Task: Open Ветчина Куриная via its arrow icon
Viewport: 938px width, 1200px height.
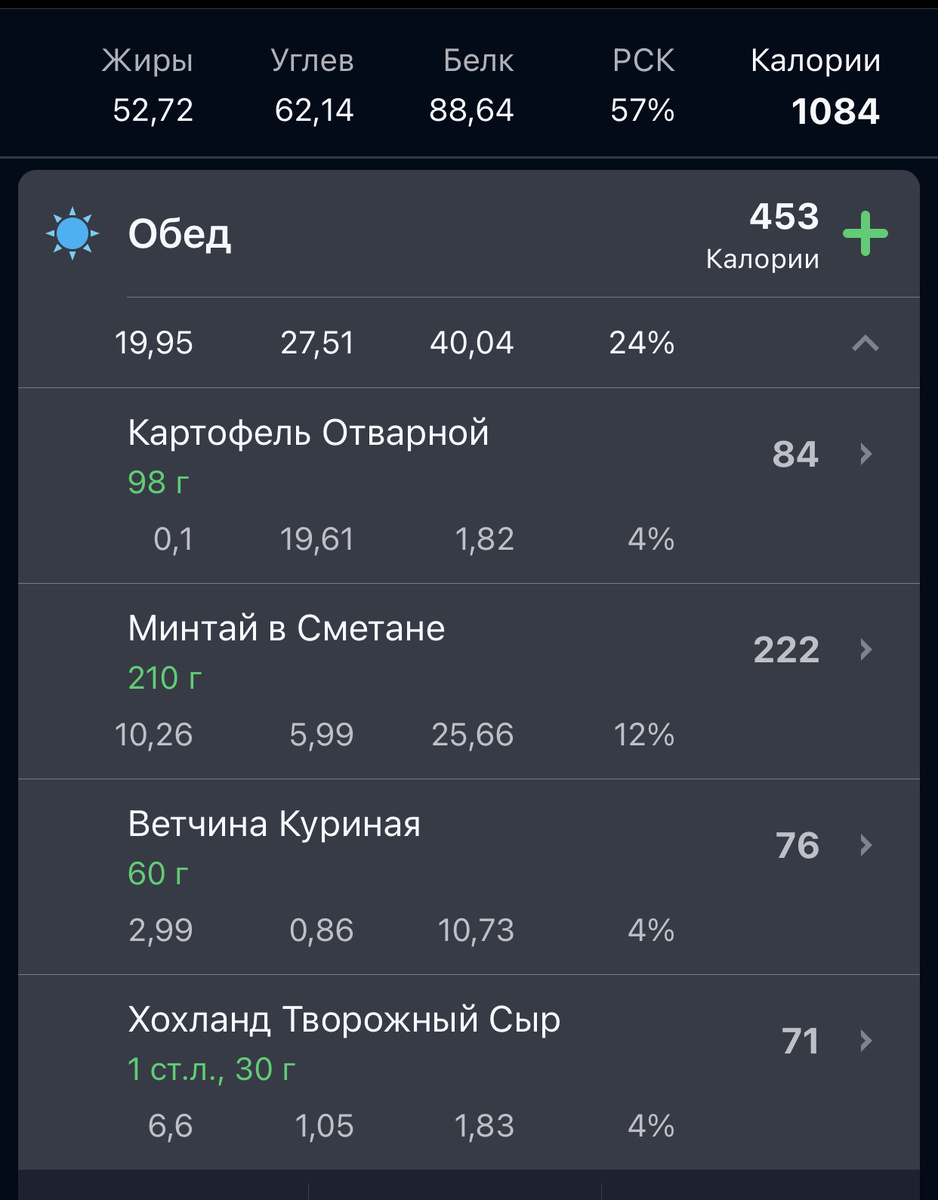Action: coord(865,845)
